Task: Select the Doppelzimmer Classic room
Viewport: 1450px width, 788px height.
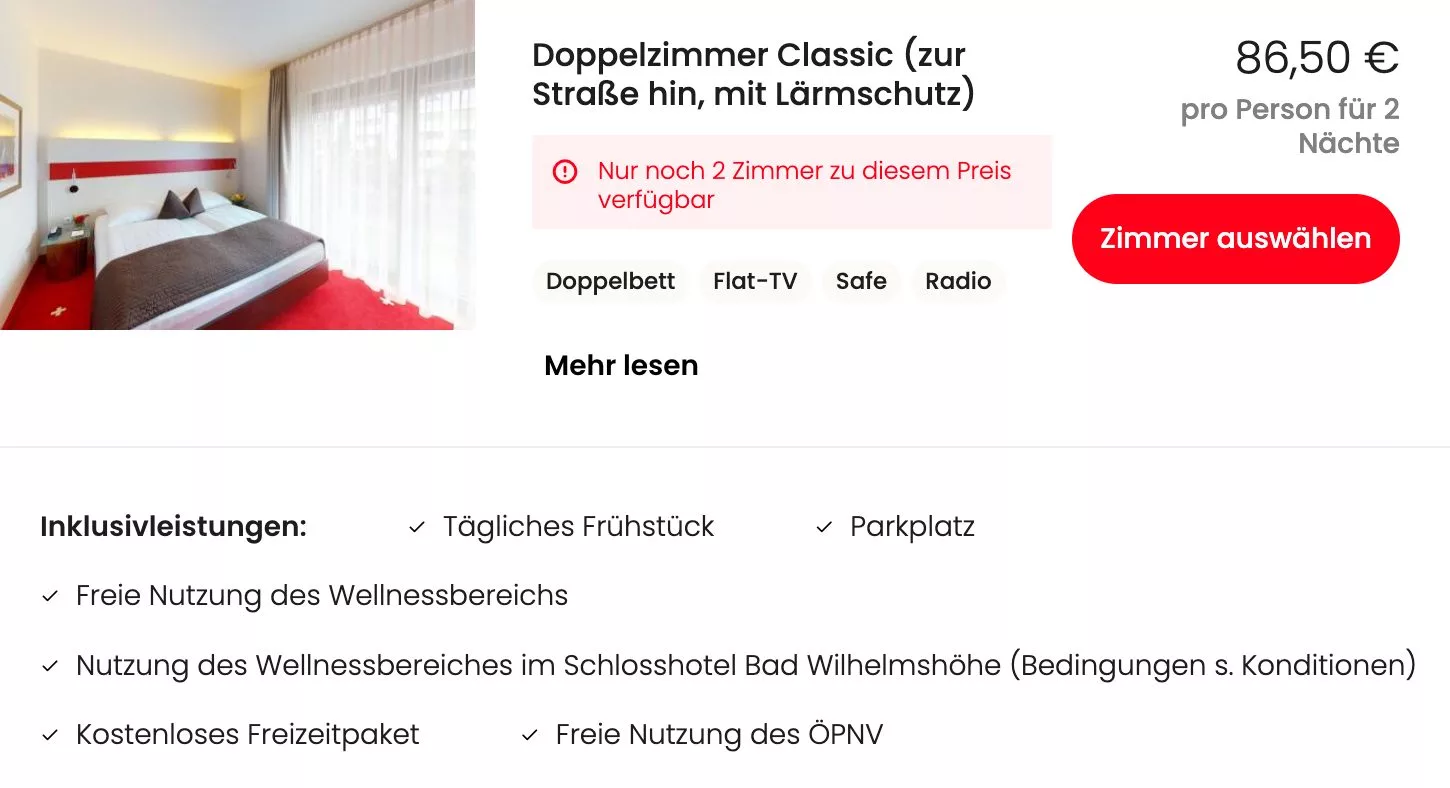Action: coord(1235,239)
